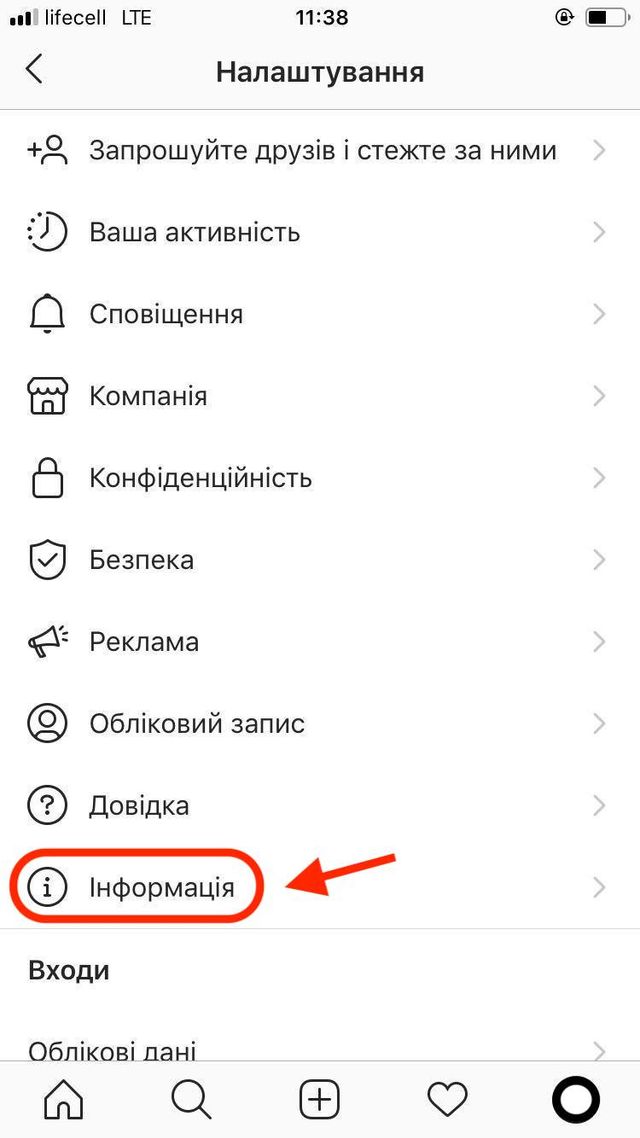
Task: Open the heart Activity tab
Action: 447,1101
